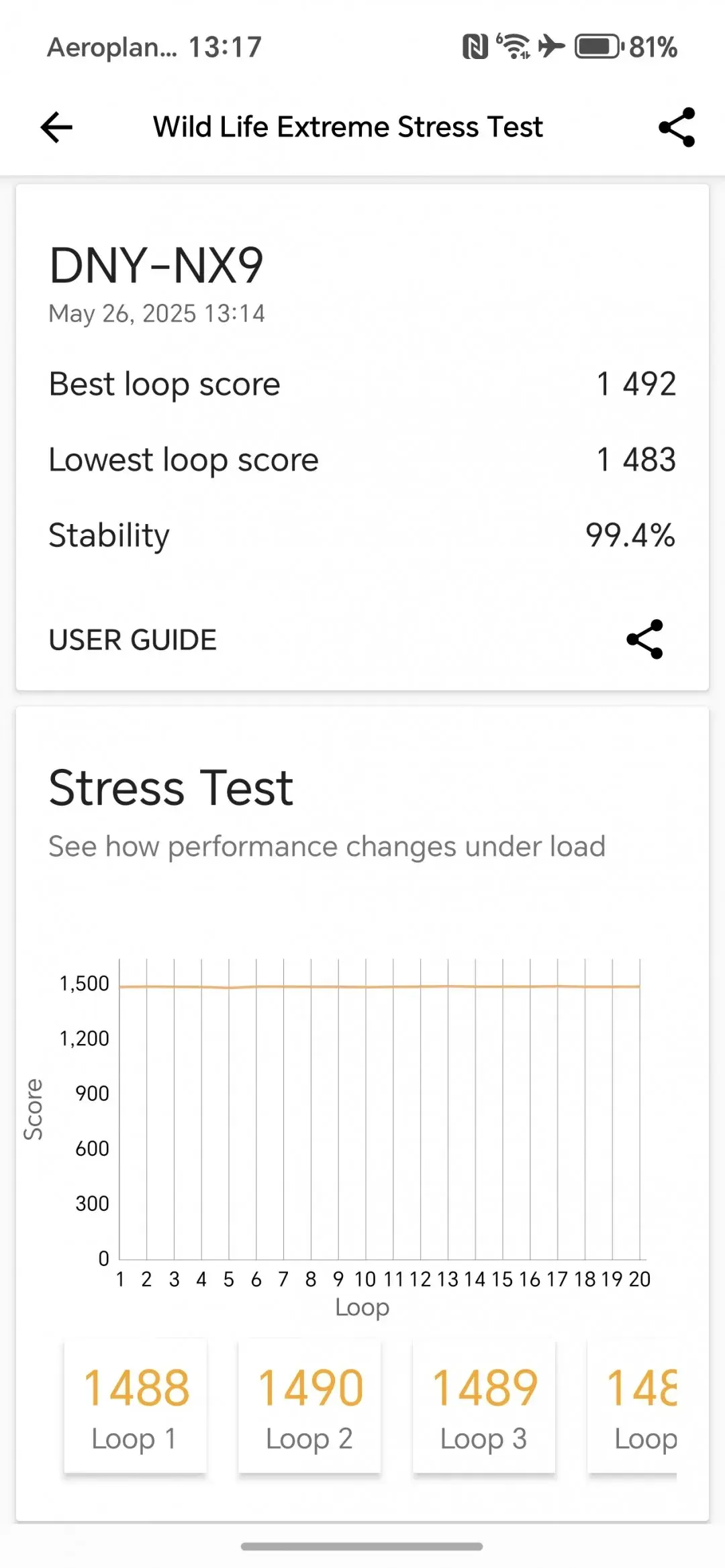Select the Loop 2 score card
725x1568 pixels.
[x=309, y=1407]
